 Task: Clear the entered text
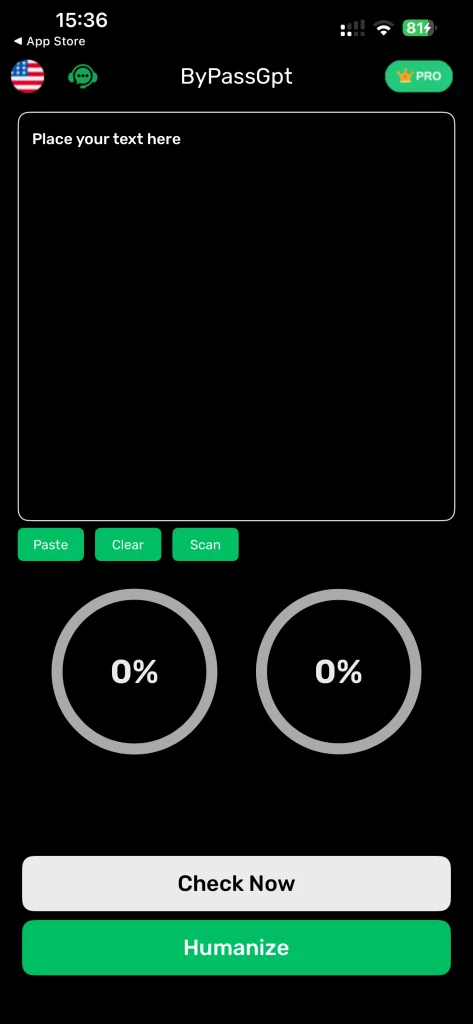pos(128,545)
